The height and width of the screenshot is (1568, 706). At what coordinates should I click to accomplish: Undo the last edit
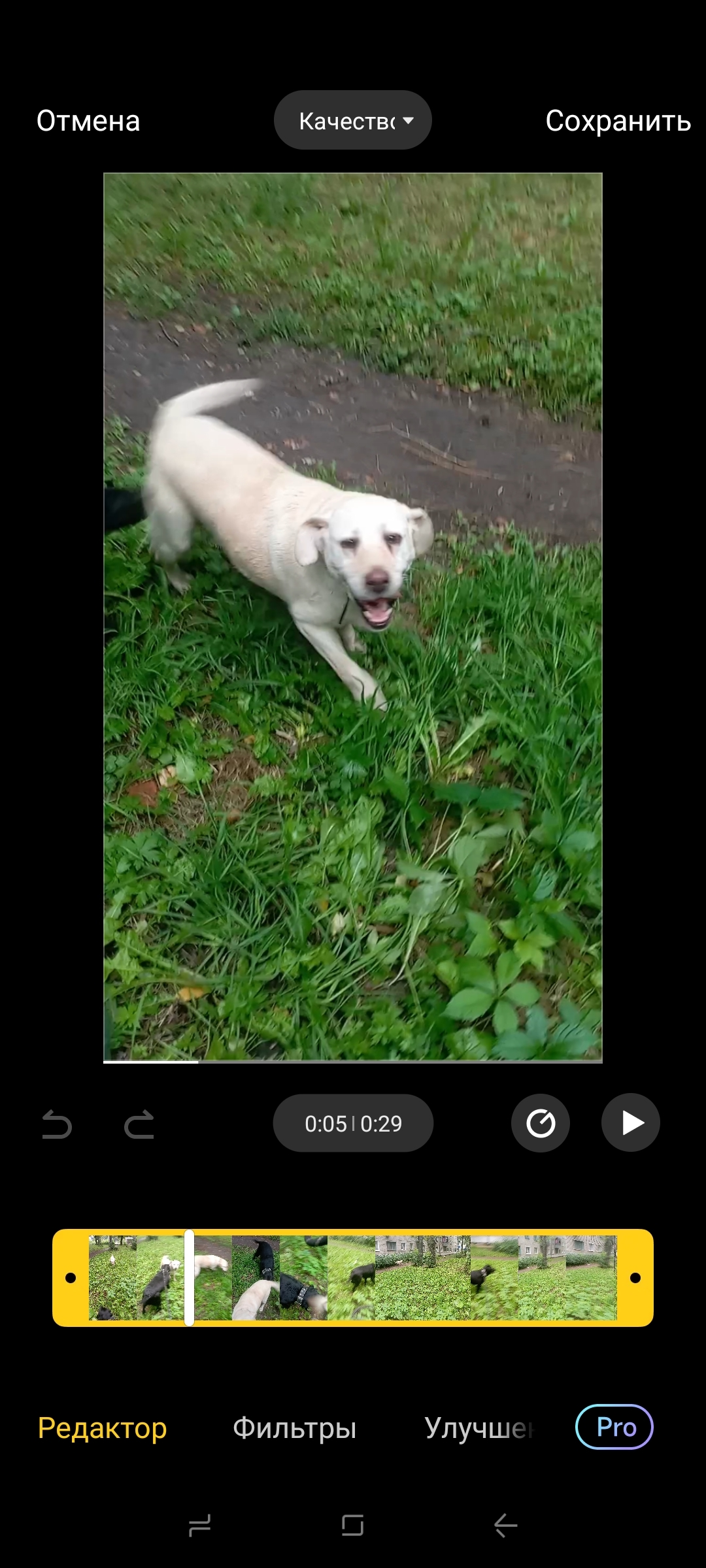pyautogui.click(x=57, y=1124)
